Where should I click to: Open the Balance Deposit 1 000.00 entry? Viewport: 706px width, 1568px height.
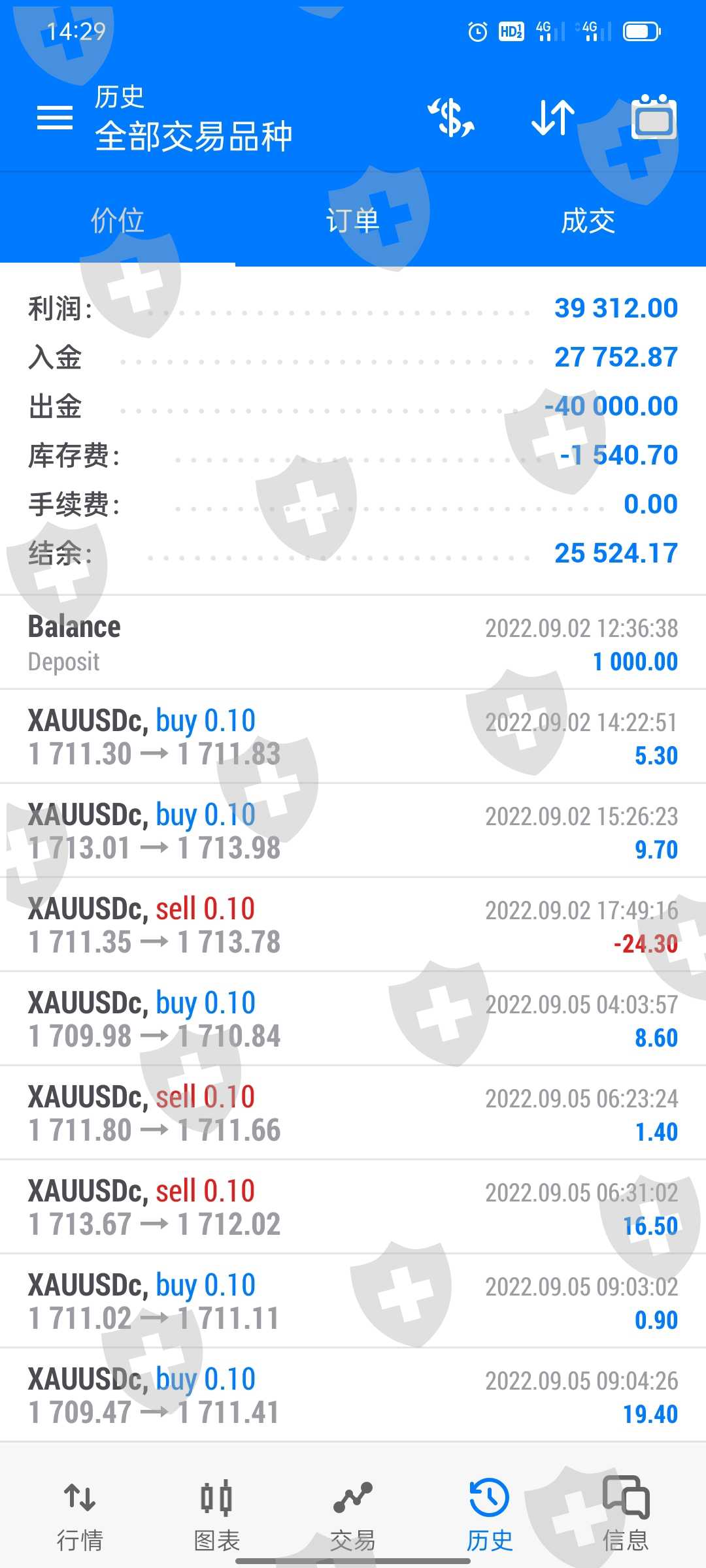[353, 643]
